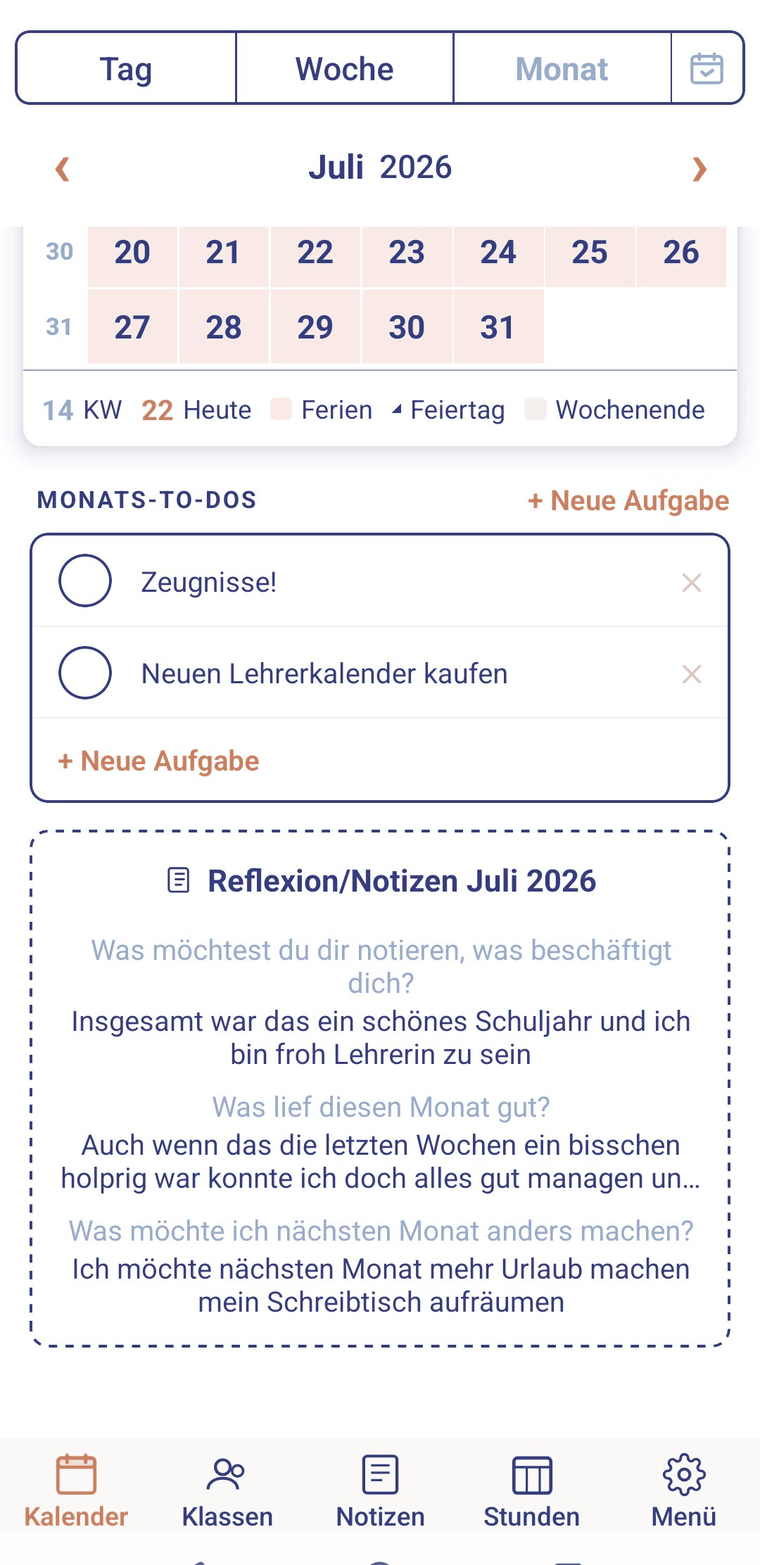Image resolution: width=760 pixels, height=1565 pixels.
Task: Switch to the Woche view
Action: click(x=344, y=68)
